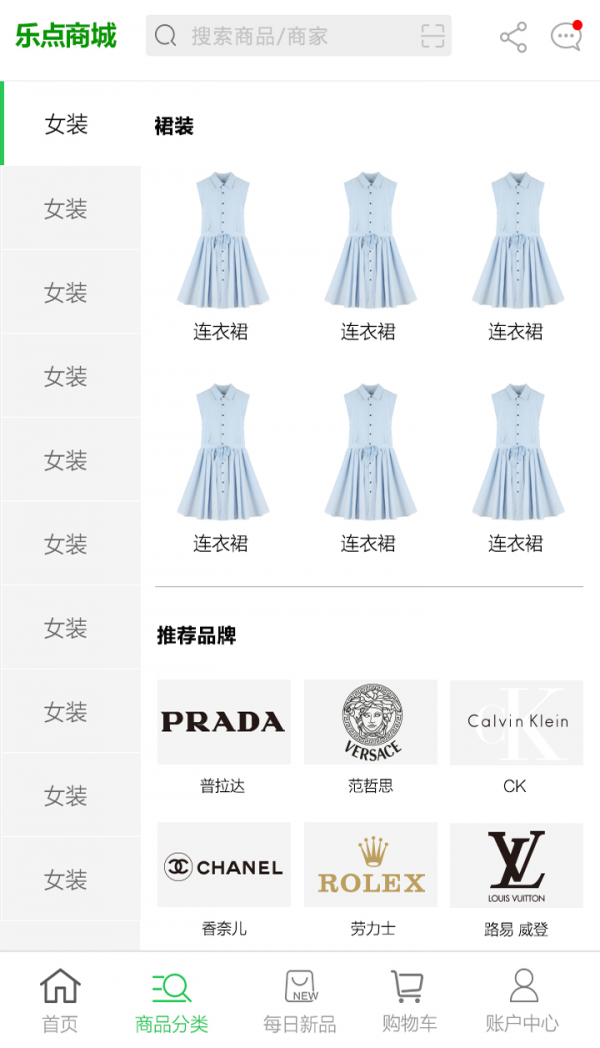The height and width of the screenshot is (1048, 600).
Task: Select the highlighted 女装 category in the sidebar
Action: (67, 124)
